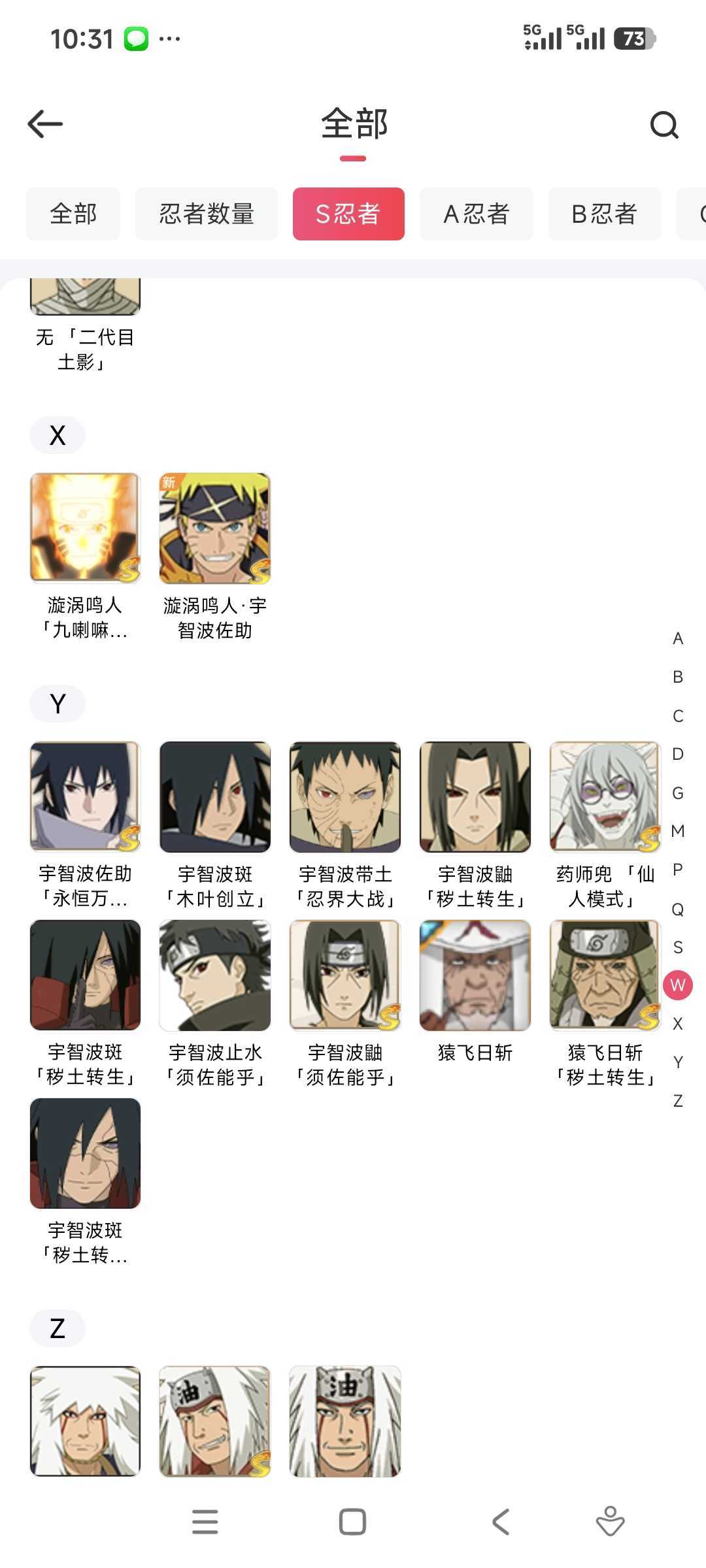Select the 全部 filter chip

pos(73,214)
